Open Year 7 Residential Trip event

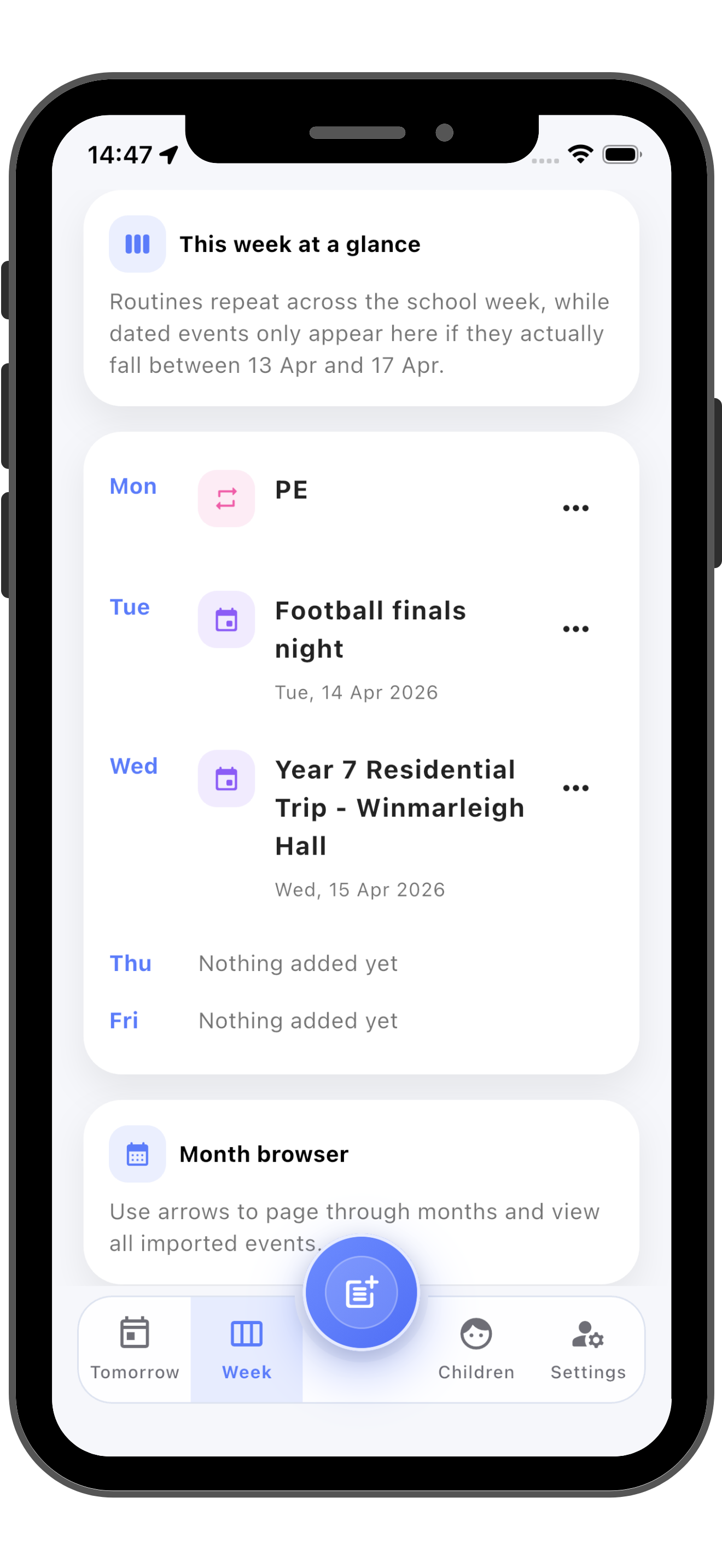399,807
